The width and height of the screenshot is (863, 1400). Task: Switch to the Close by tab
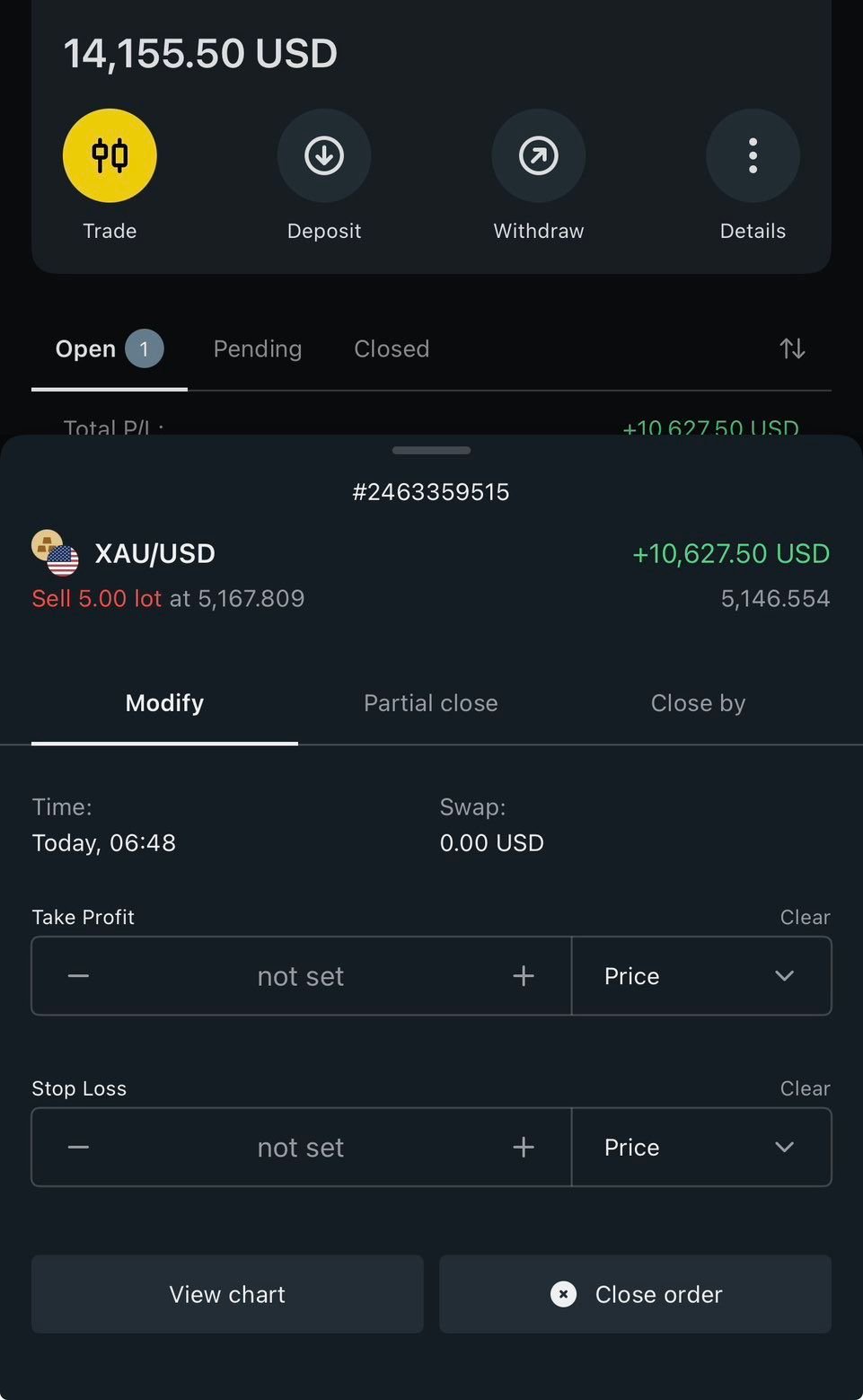[698, 703]
